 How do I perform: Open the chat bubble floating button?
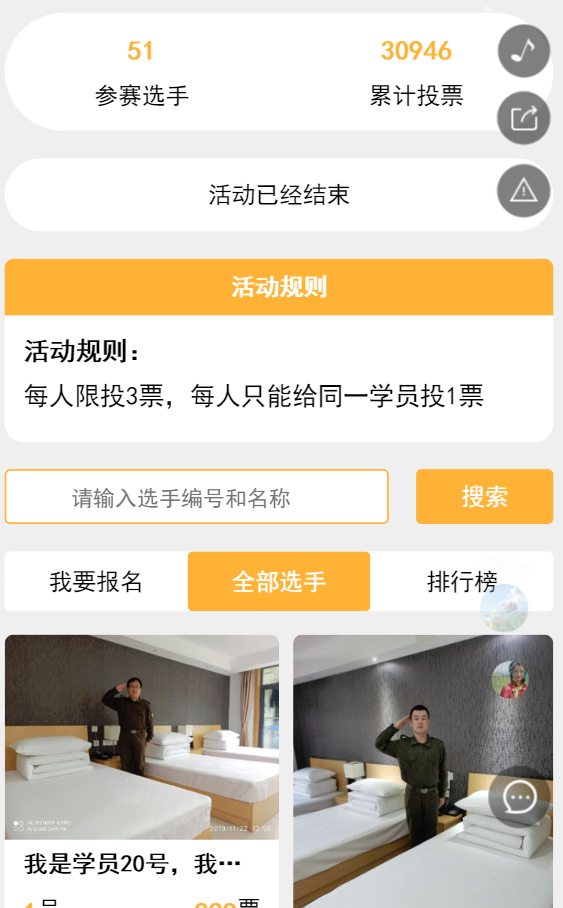click(520, 797)
